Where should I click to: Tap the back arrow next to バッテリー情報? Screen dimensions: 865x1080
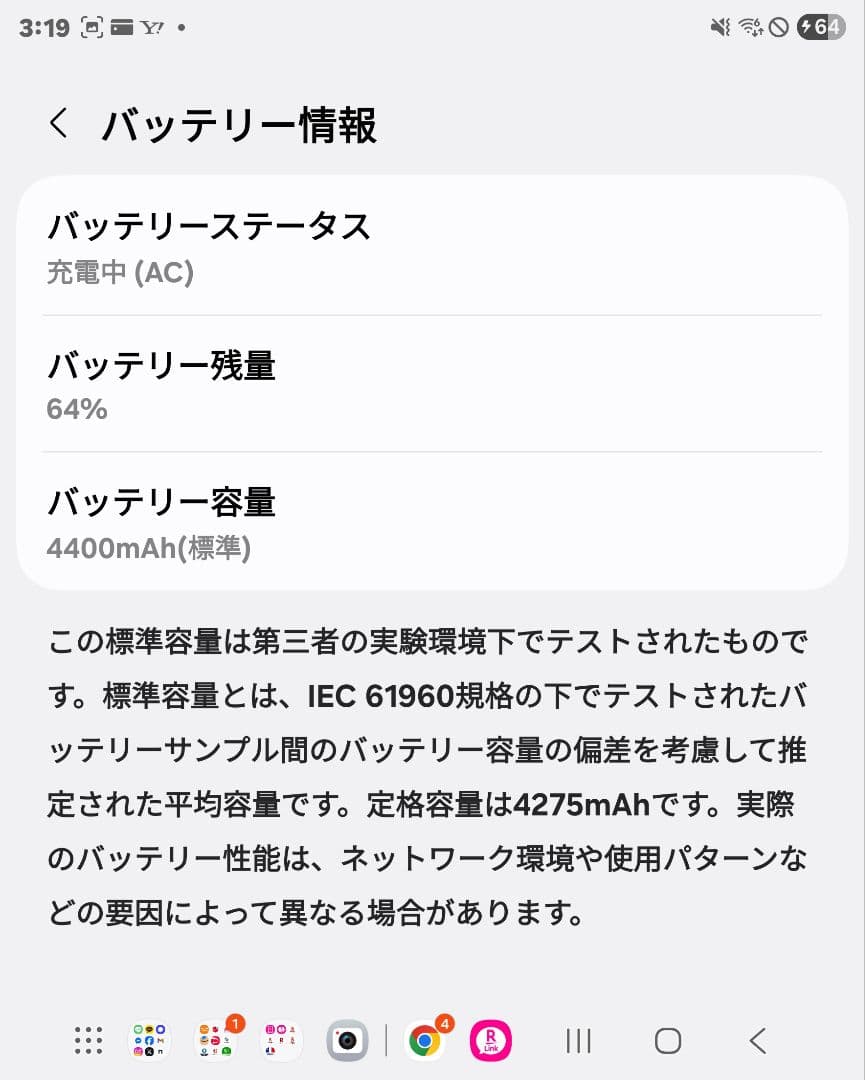coord(57,124)
